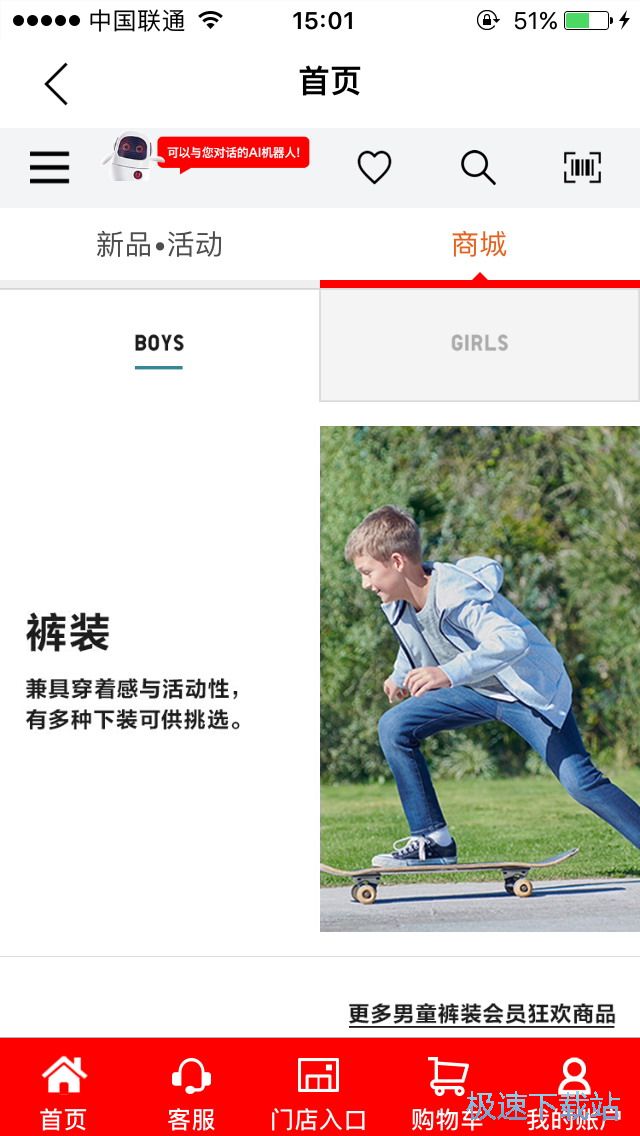Screen dimensions: 640x1136
Task: Launch the barcode scanner
Action: coord(582,167)
